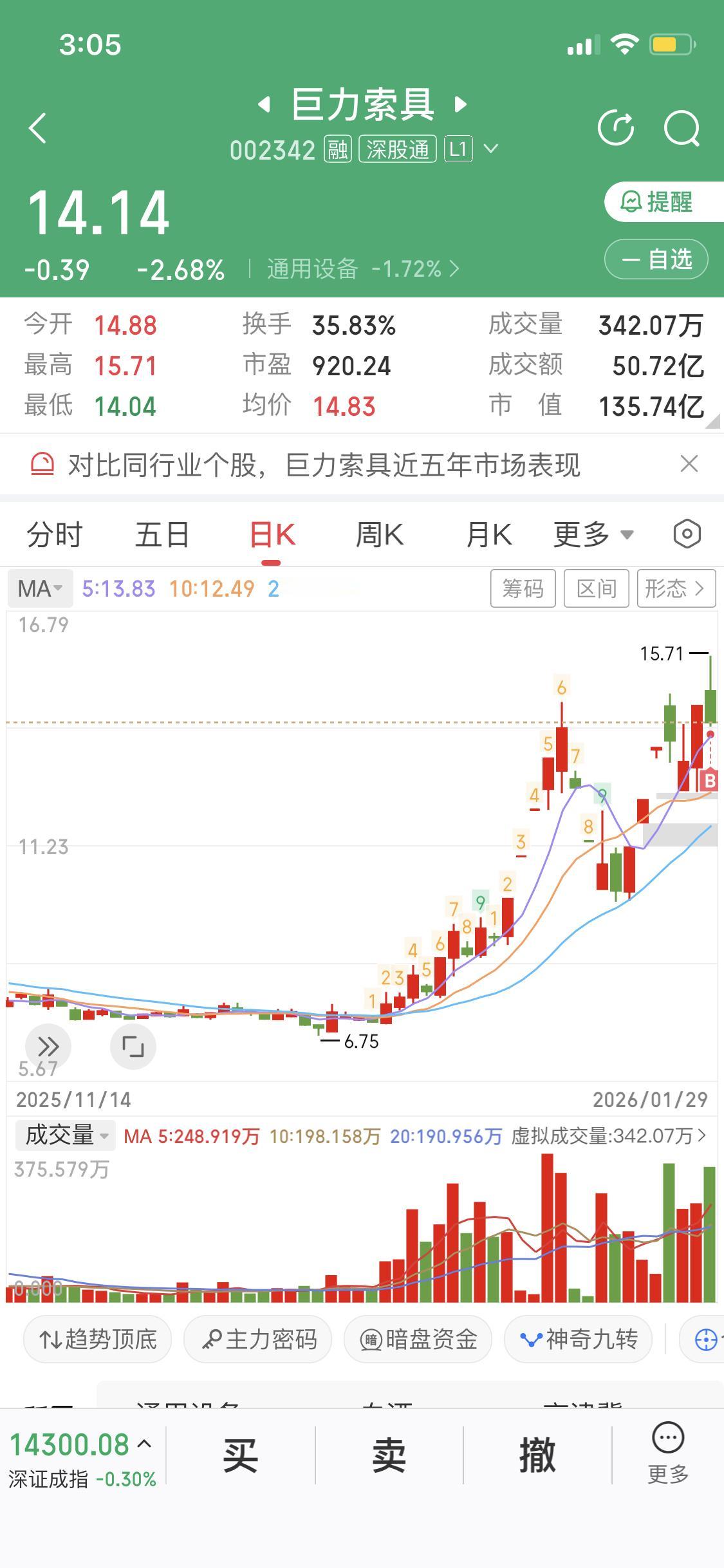The width and height of the screenshot is (724, 1568).
Task: Switch to the 周K weekly chart tab
Action: pyautogui.click(x=380, y=534)
